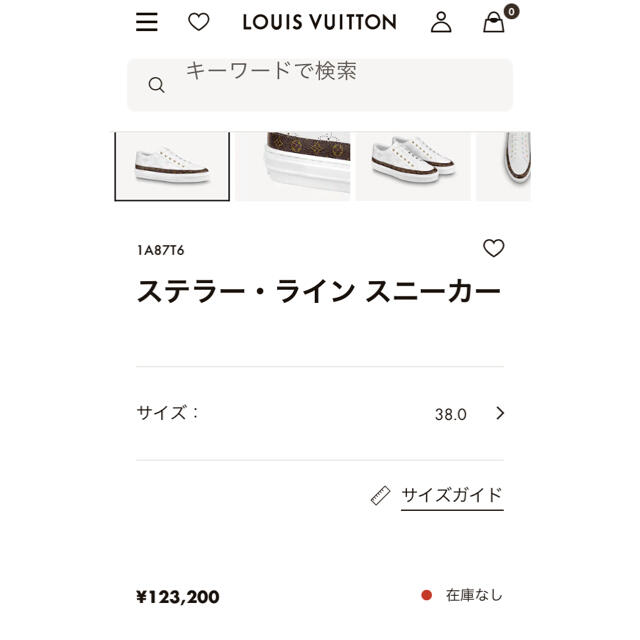
Task: View the monogram sole close-up thumbnail
Action: [x=293, y=165]
